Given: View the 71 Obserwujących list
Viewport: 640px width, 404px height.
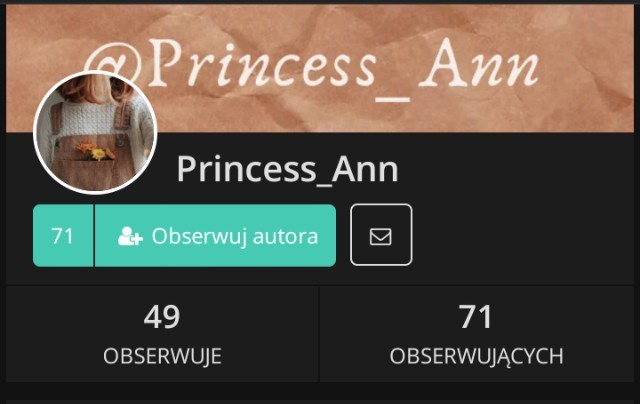Looking at the screenshot, I should (x=476, y=336).
